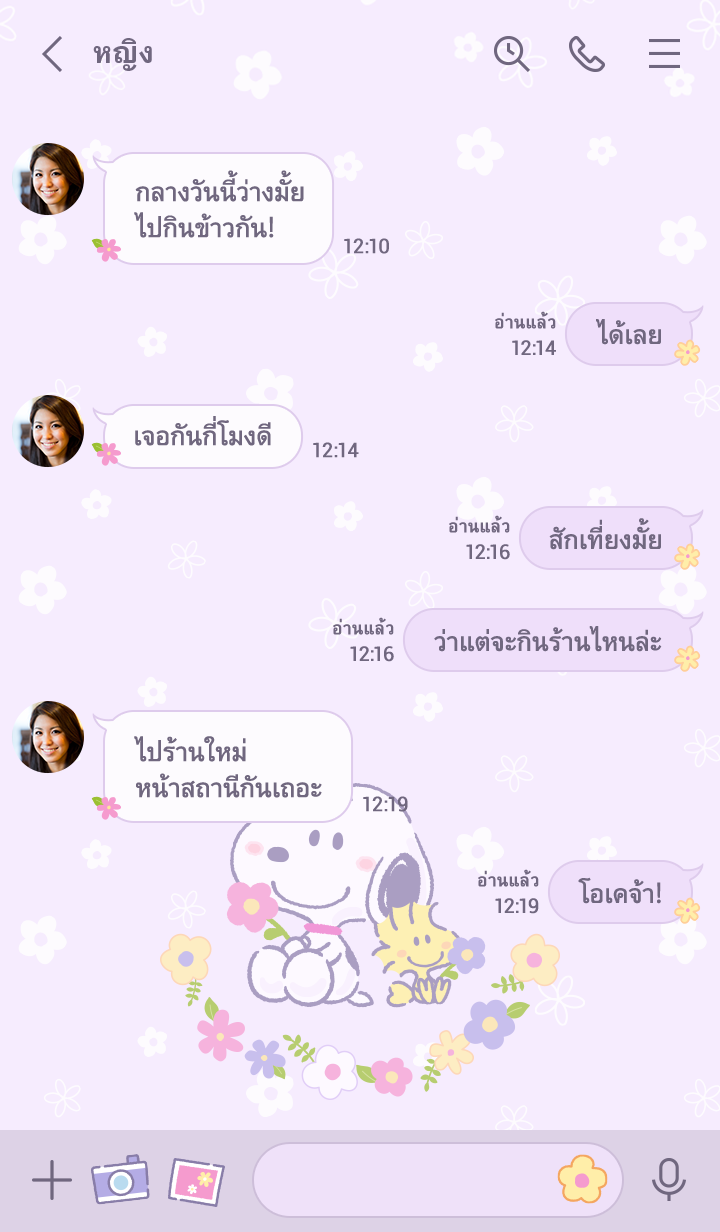View the profile photo beside กลางวันนี้ว่างมั้ย message
The width and height of the screenshot is (720, 1232).
point(48,179)
